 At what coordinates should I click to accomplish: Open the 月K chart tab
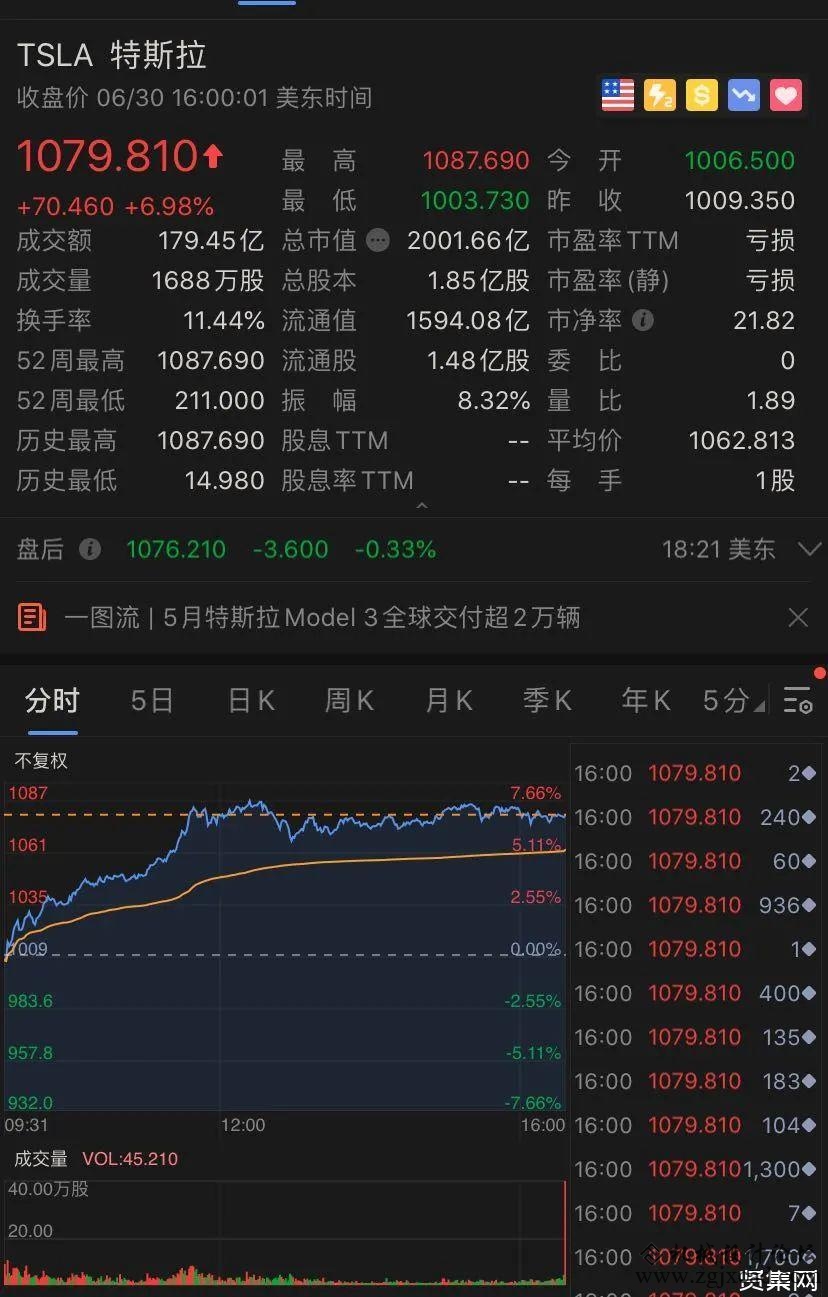pos(449,701)
